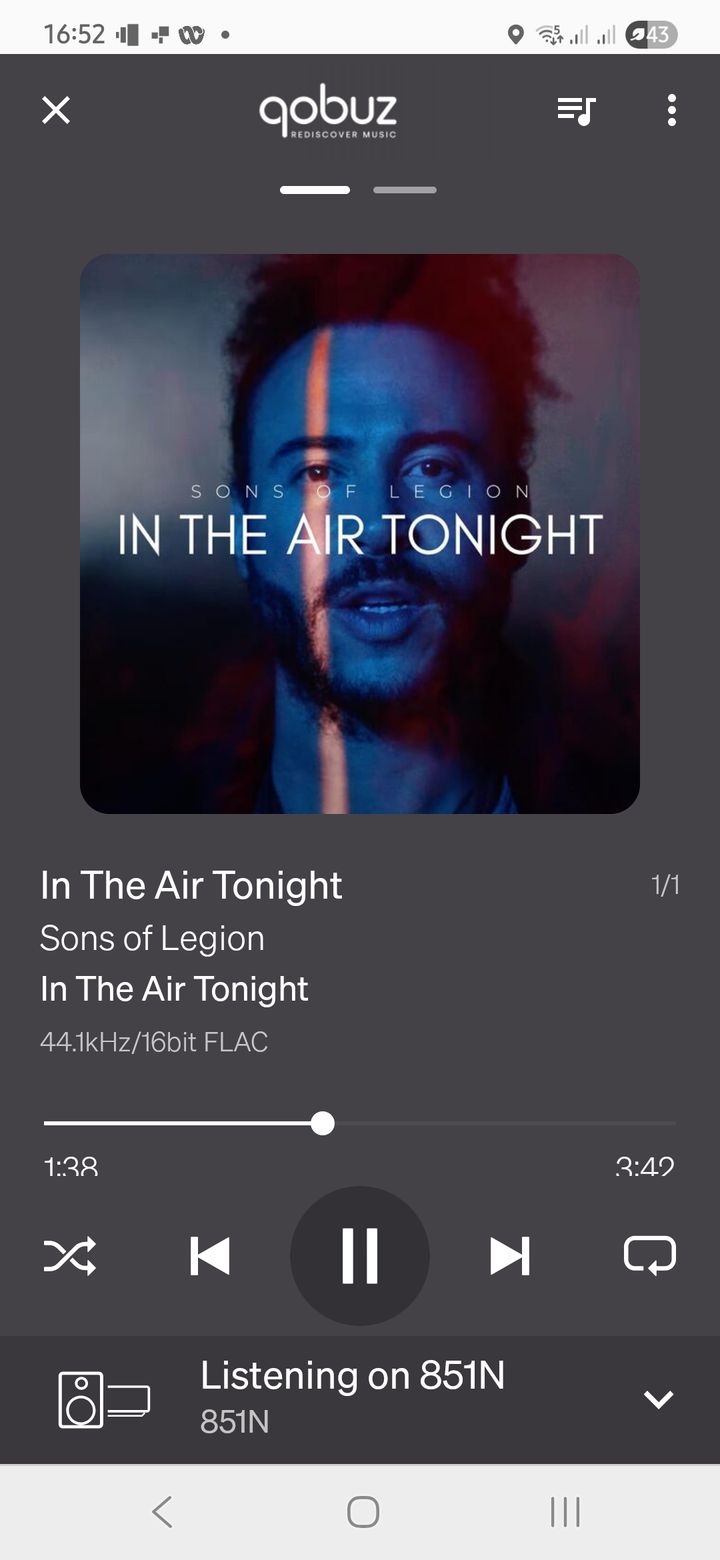Toggle shuffle mode
Image resolution: width=720 pixels, height=1560 pixels.
click(x=70, y=1256)
